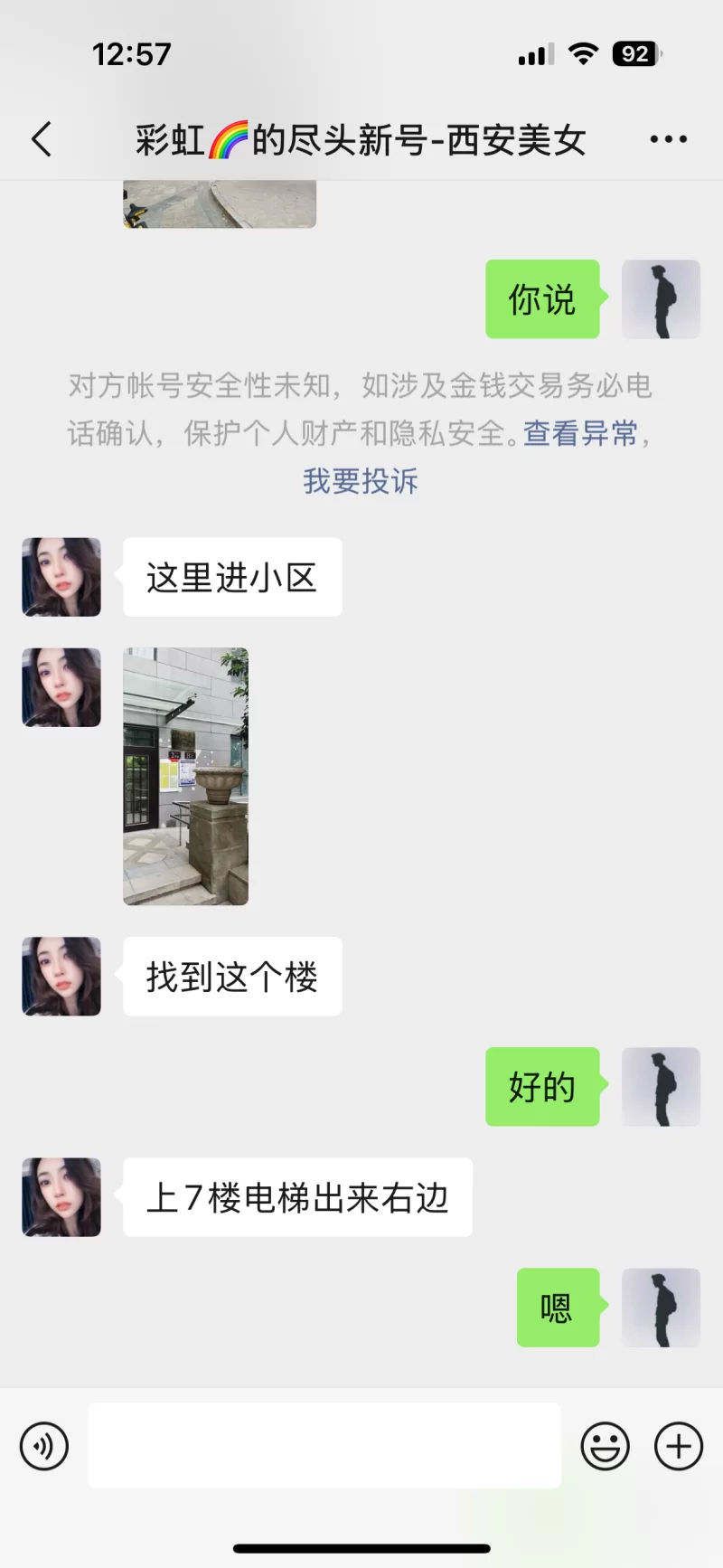Focus the message text field
Screen dimensions: 723x1568
coord(324,1445)
